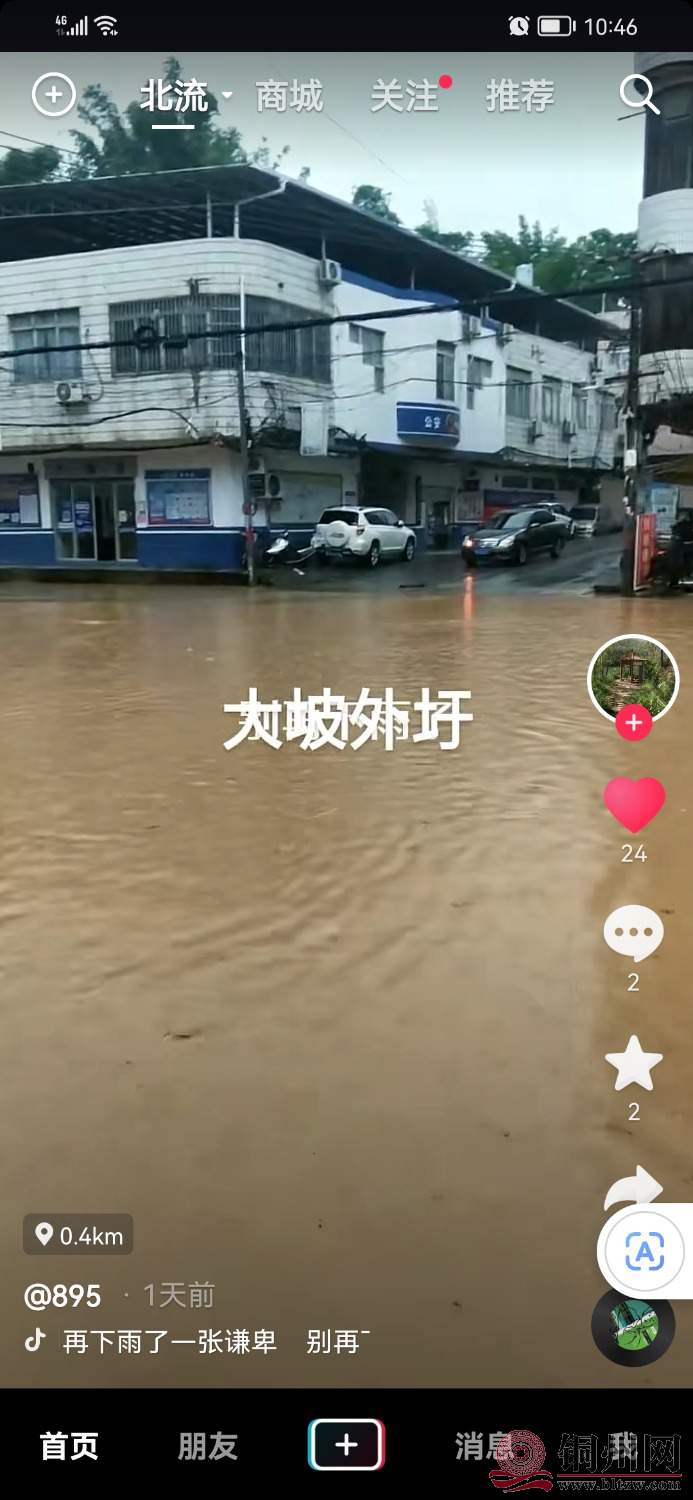Screen dimensions: 693x1500
Task: Go to the 首页 tab
Action: coord(69,1445)
